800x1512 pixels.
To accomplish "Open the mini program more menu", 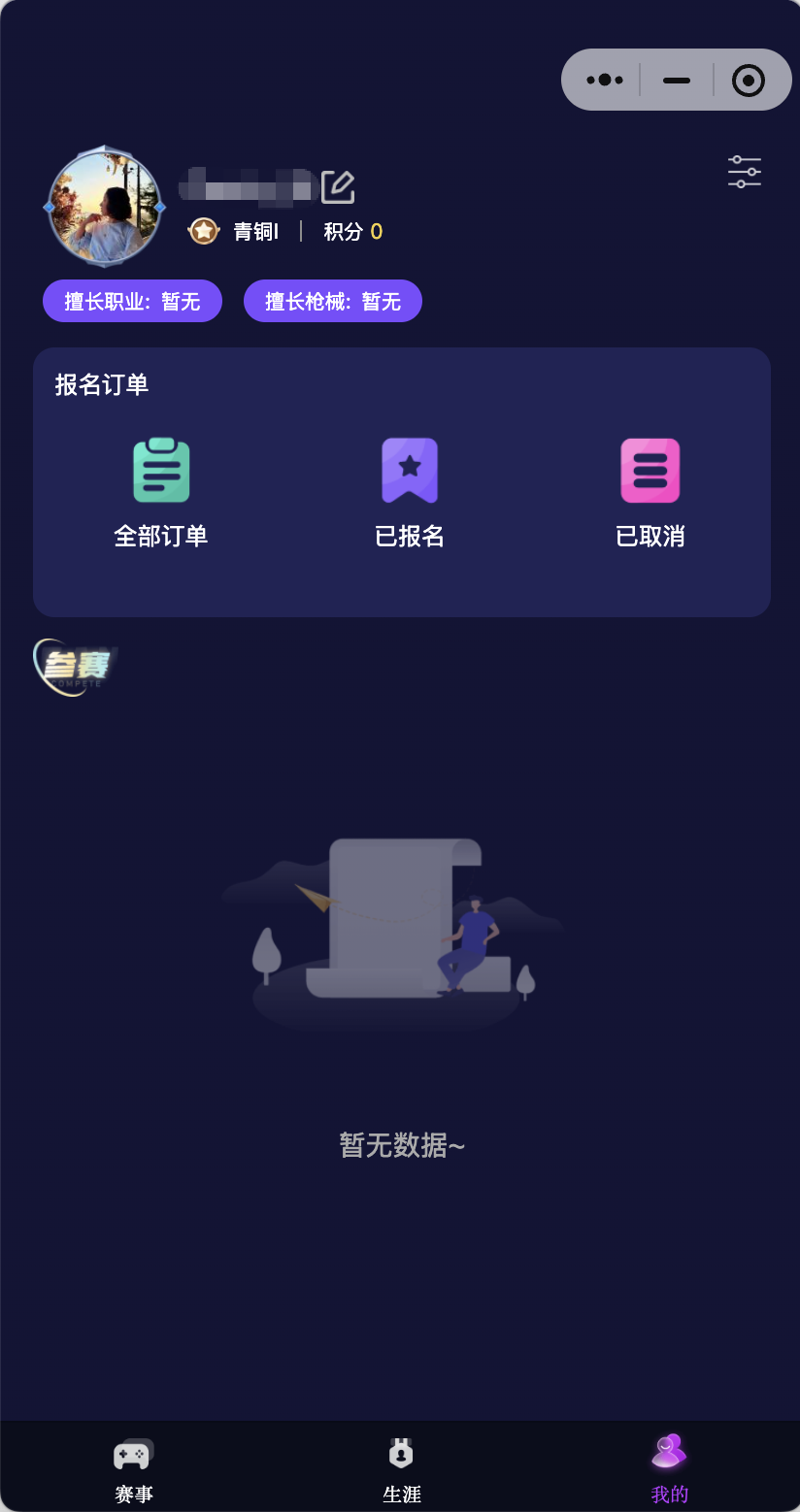I will (605, 80).
